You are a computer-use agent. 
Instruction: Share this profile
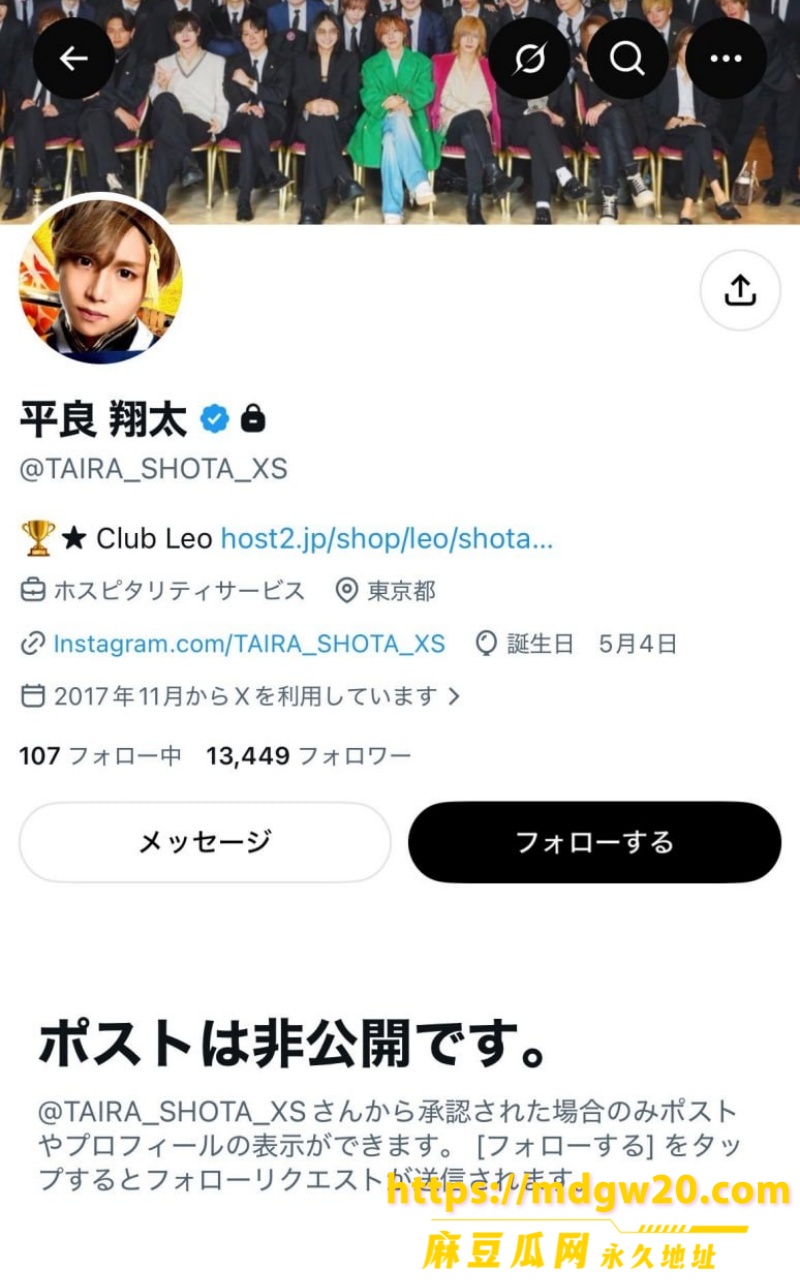pyautogui.click(x=740, y=290)
